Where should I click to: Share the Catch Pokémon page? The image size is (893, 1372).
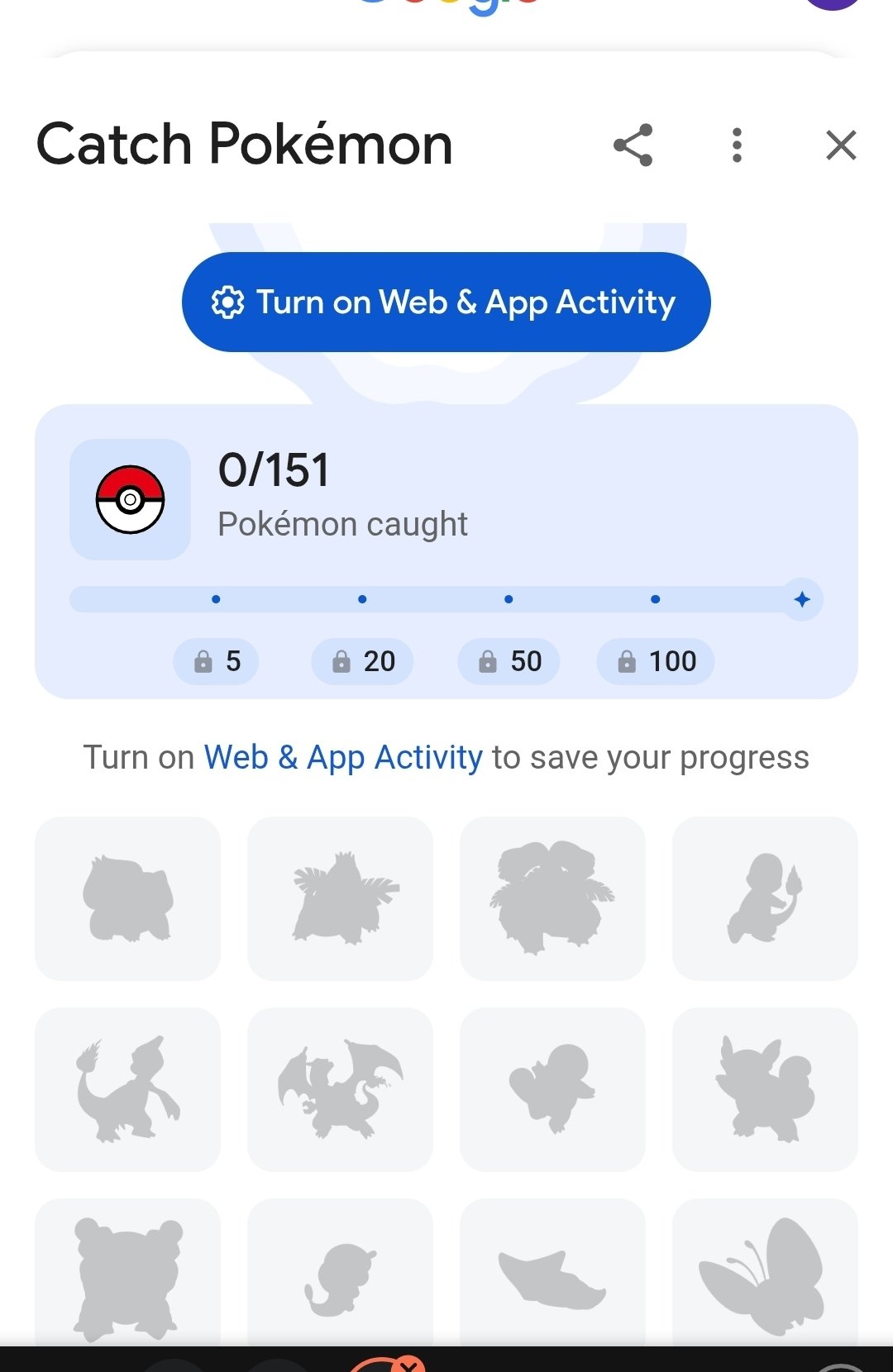click(x=633, y=145)
